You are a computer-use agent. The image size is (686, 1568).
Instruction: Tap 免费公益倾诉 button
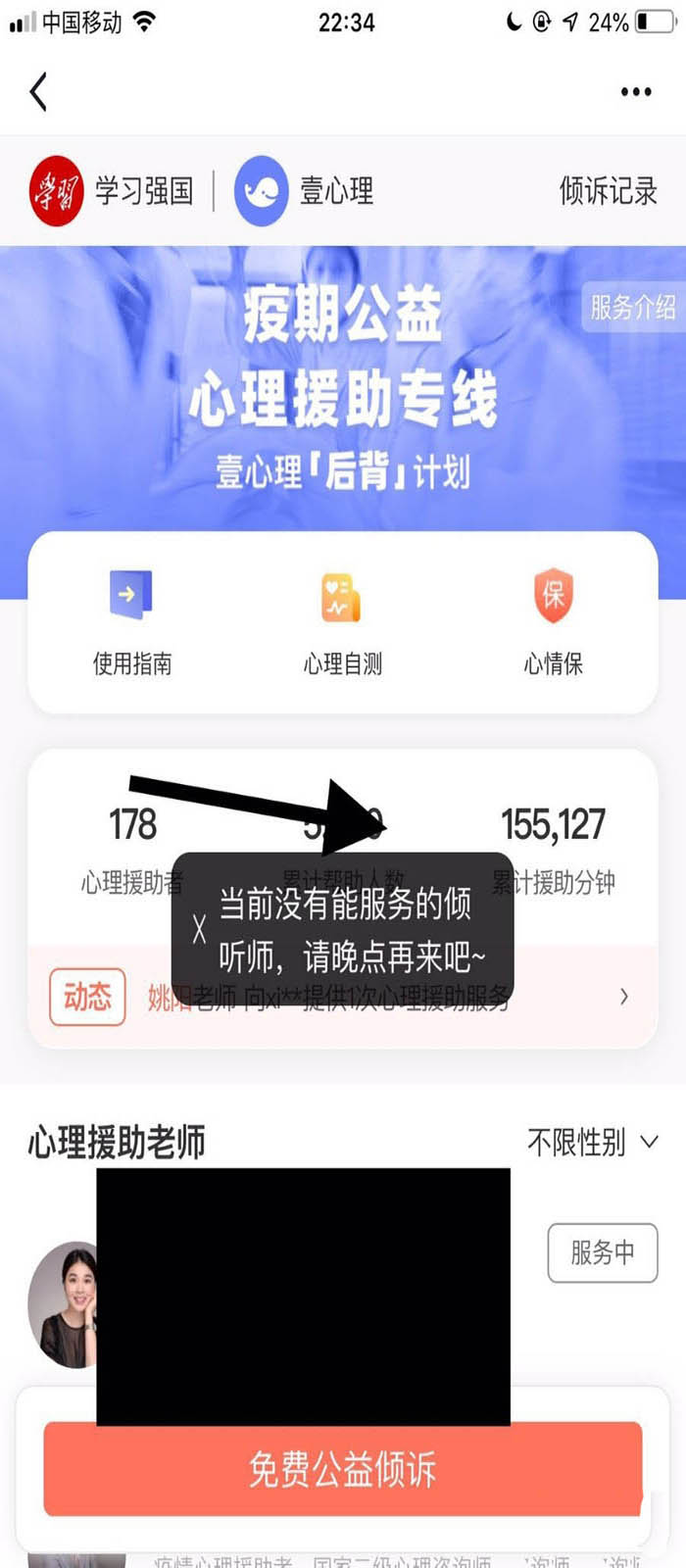pyautogui.click(x=342, y=1469)
